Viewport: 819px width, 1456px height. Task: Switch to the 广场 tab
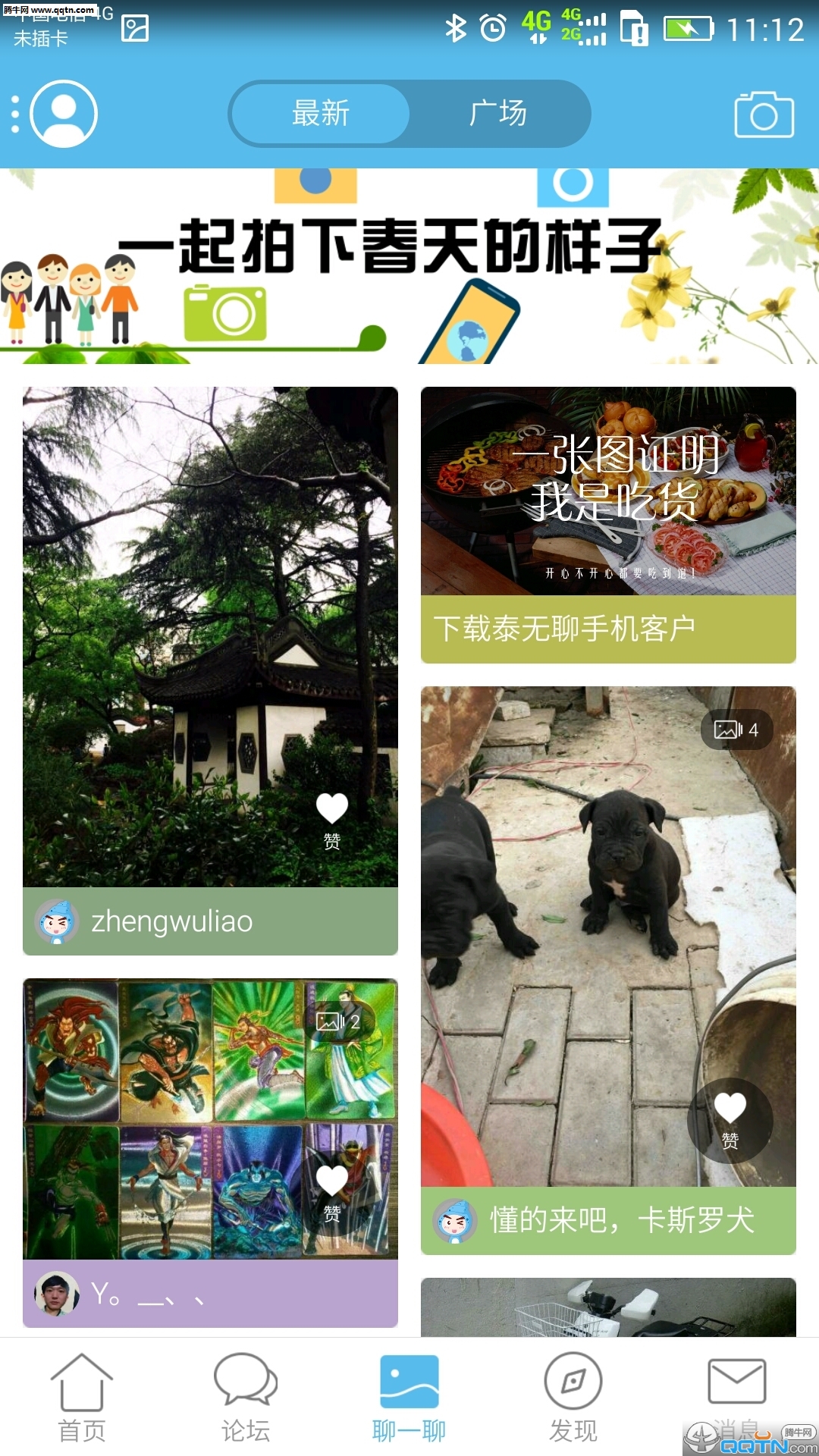[x=498, y=114]
